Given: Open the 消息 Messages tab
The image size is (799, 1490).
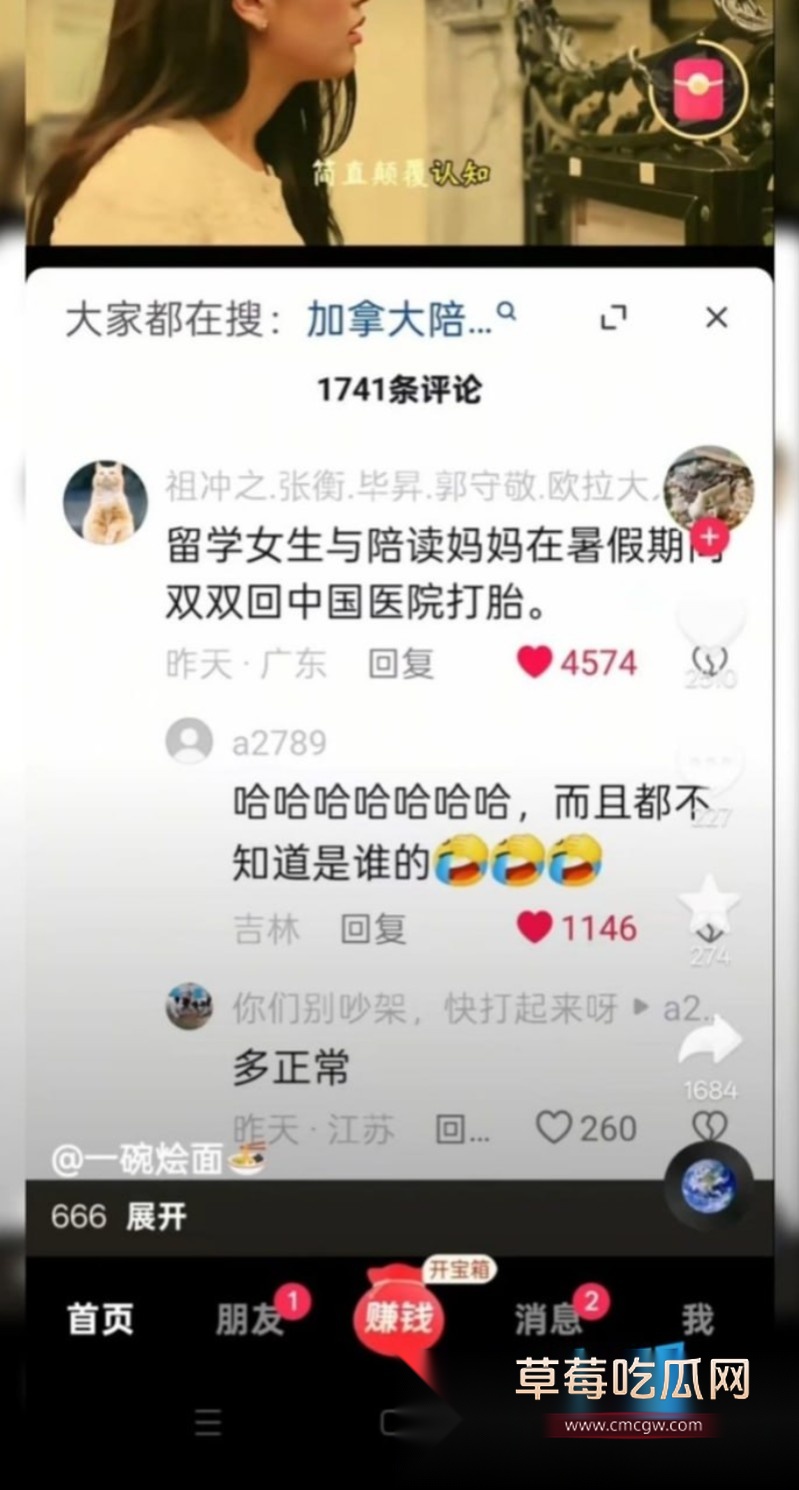Looking at the screenshot, I should pos(545,1319).
